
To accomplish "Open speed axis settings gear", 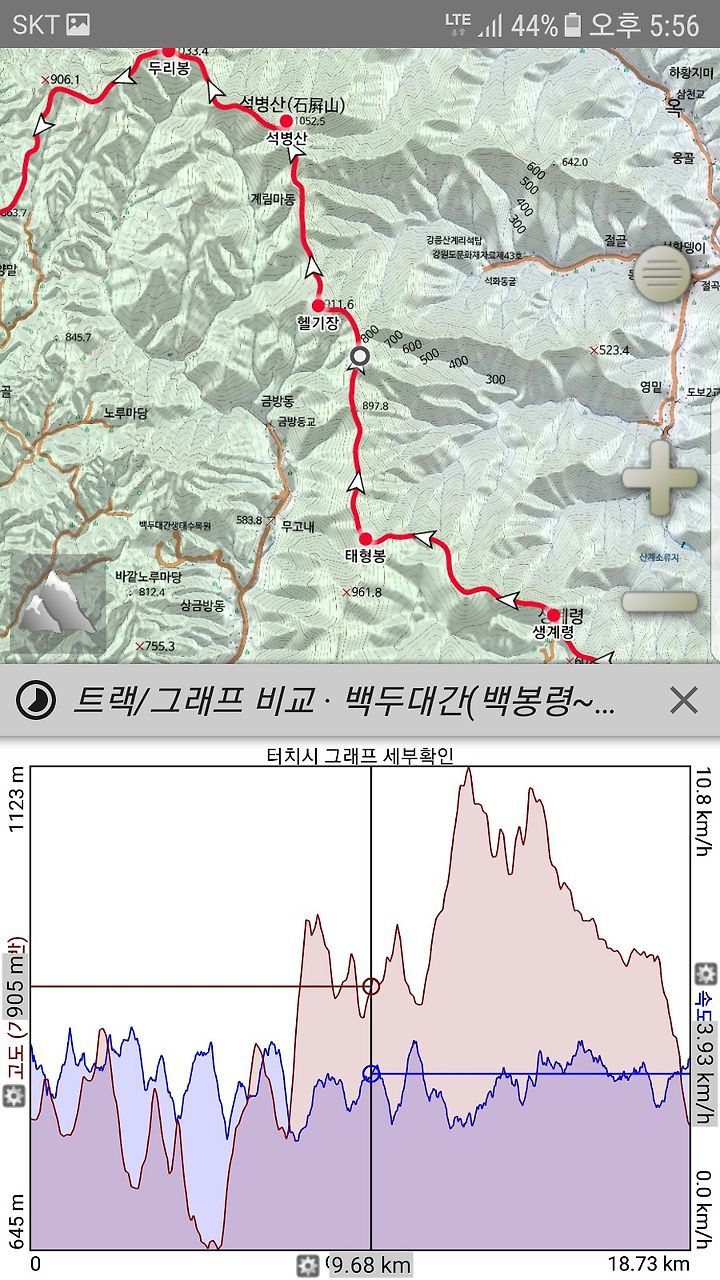I will click(x=706, y=973).
